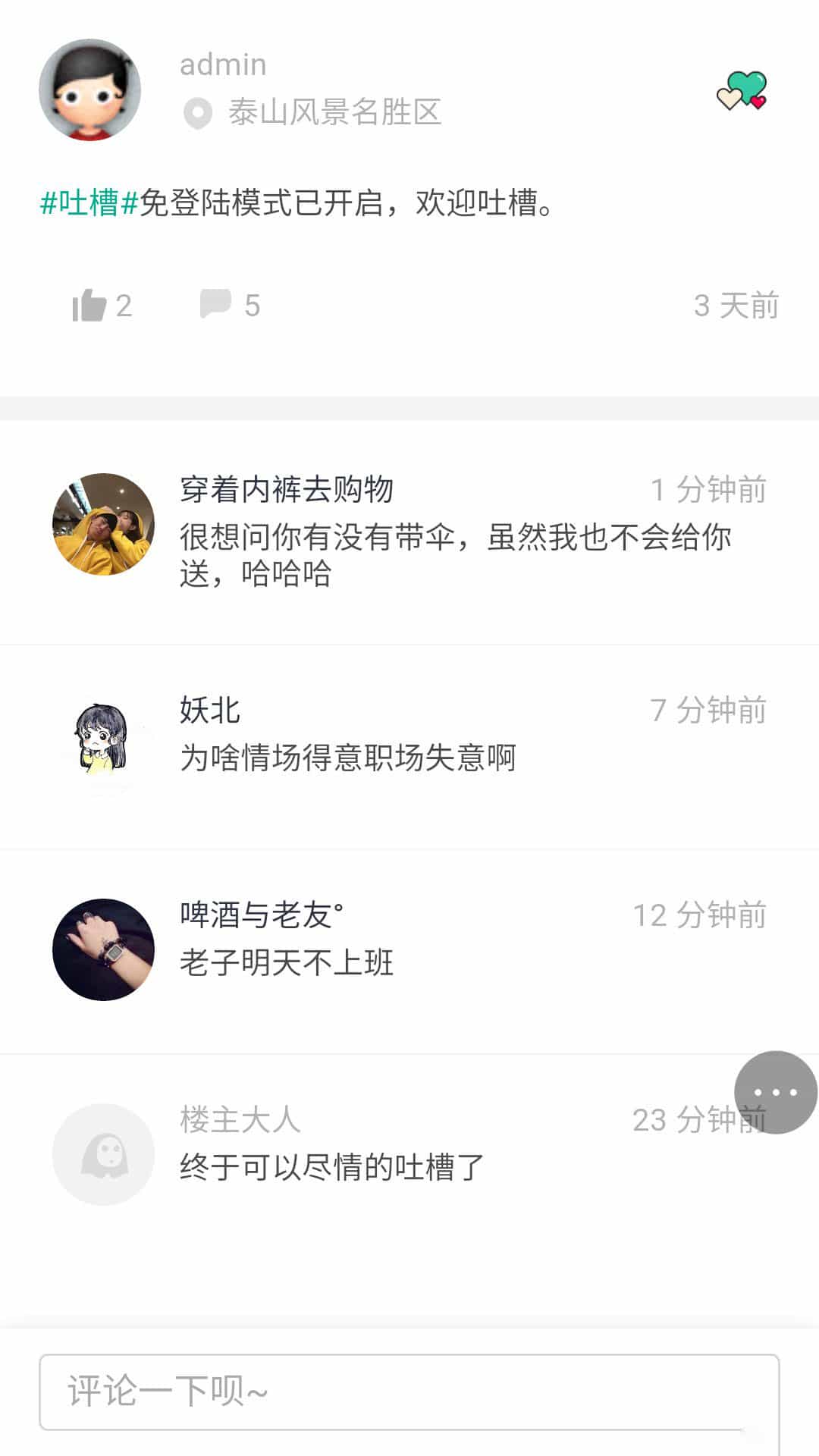
Task: Like the post via the thumbs-up icon
Action: 91,306
